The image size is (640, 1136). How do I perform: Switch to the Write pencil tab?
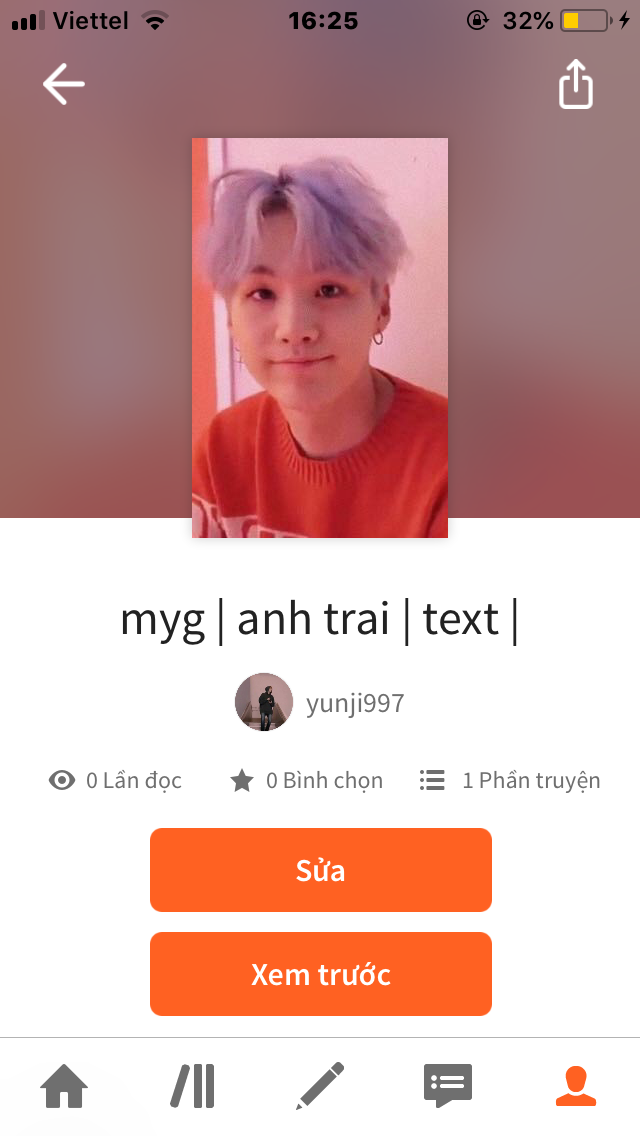(320, 1085)
